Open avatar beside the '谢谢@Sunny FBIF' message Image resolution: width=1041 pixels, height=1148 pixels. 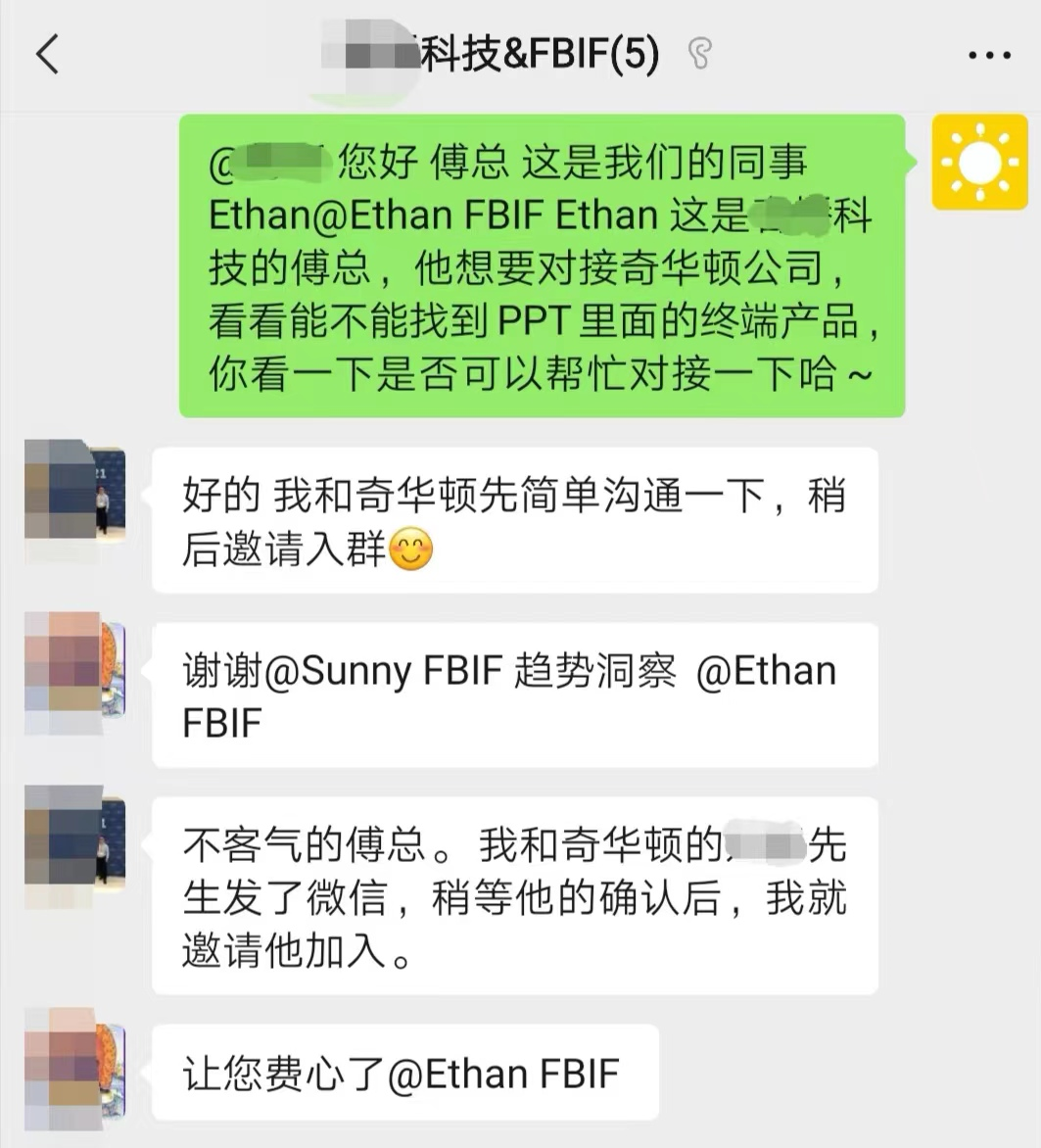pyautogui.click(x=74, y=673)
